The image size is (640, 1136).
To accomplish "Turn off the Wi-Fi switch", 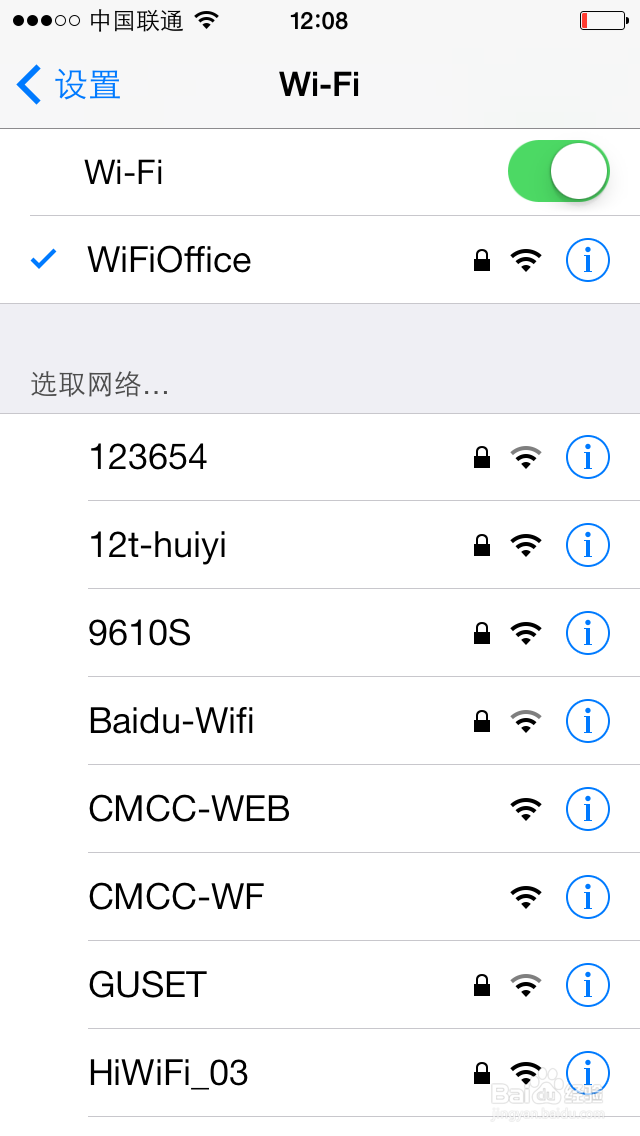I will [558, 172].
